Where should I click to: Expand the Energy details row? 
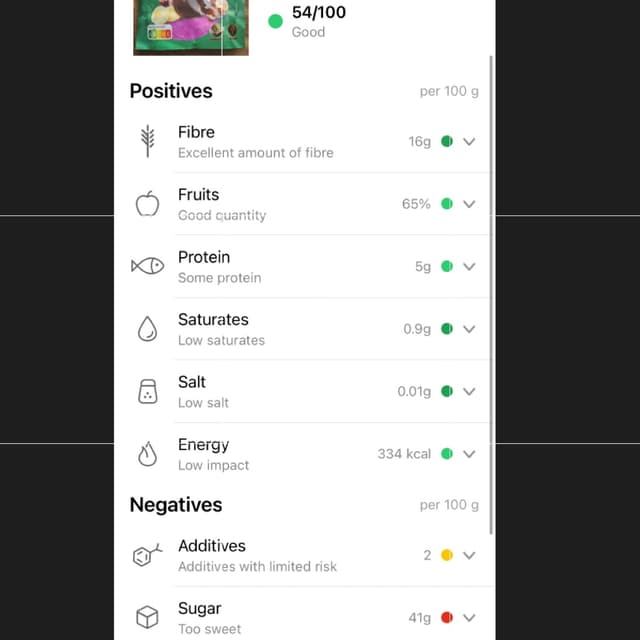469,454
